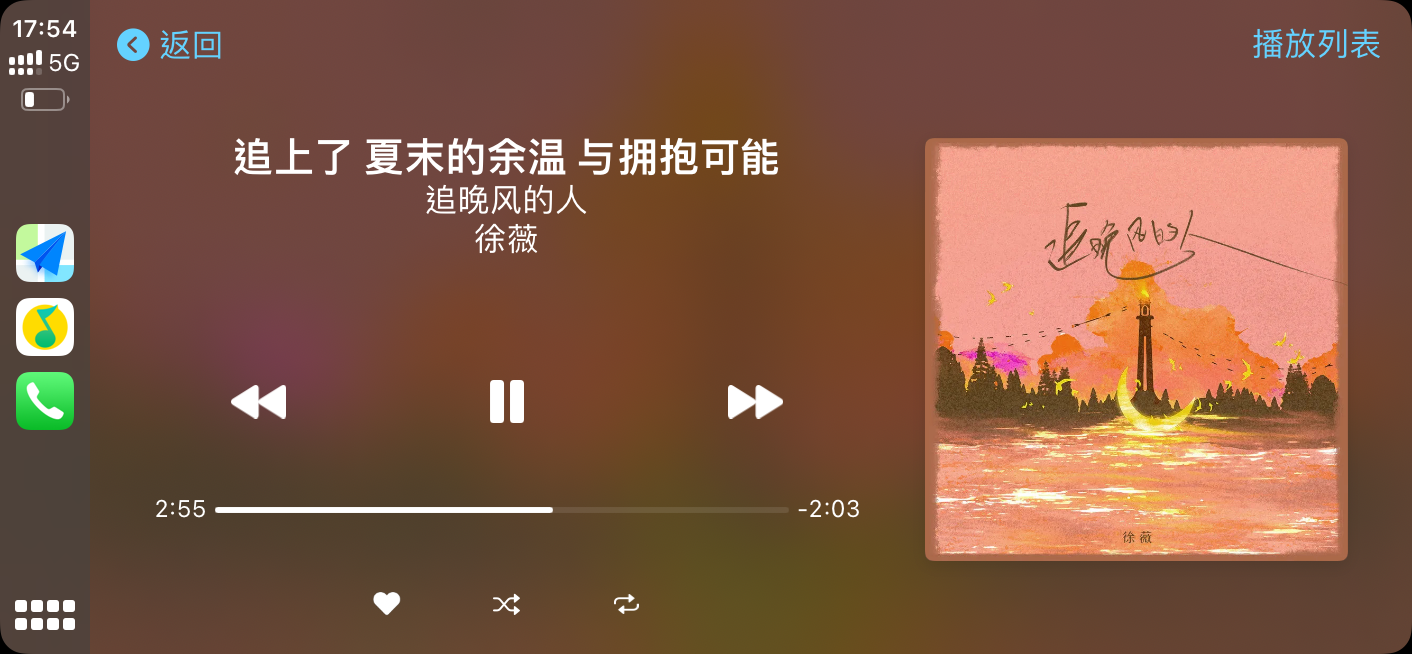Skip to the previous track
Viewport: 1412px width, 654px height.
tap(258, 402)
